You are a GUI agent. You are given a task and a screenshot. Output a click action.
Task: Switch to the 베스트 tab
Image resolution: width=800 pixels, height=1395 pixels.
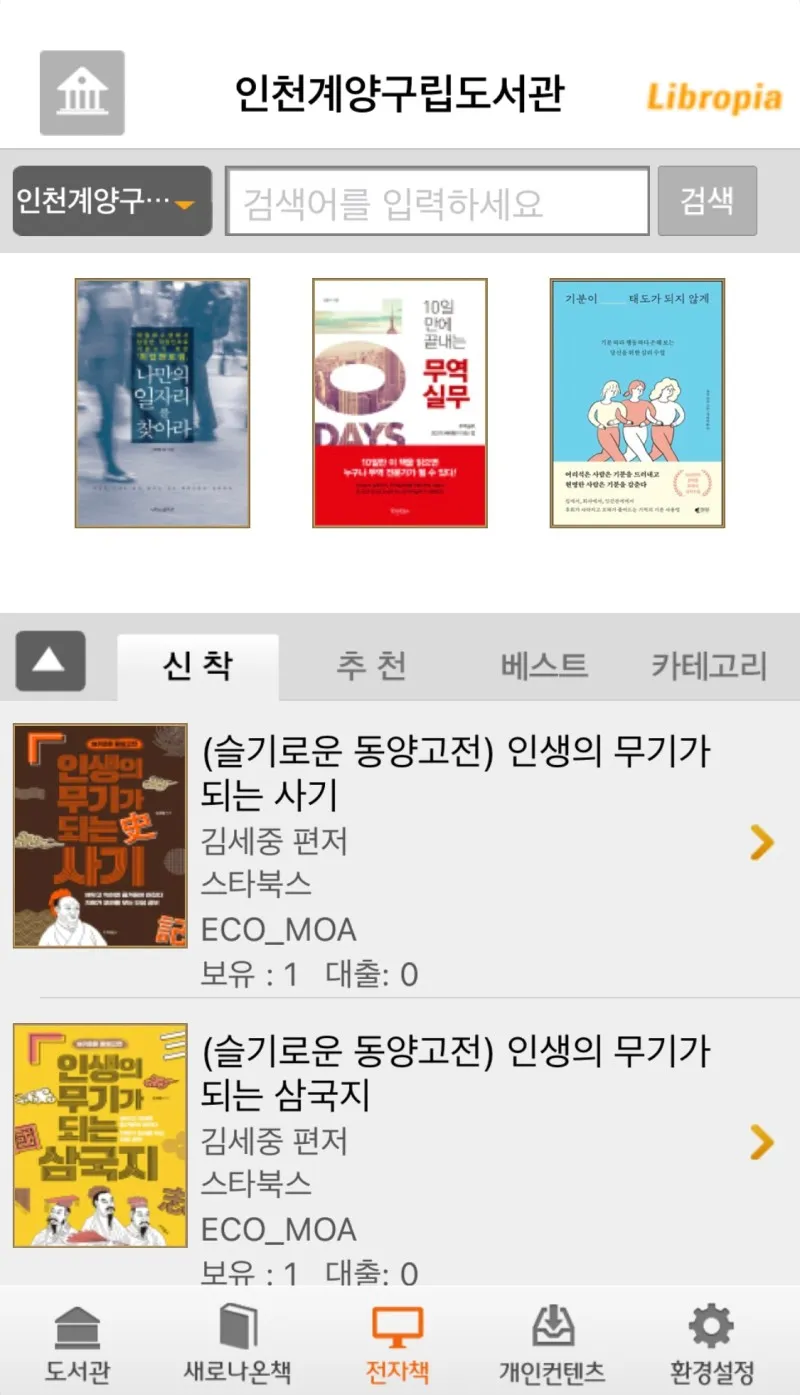pyautogui.click(x=544, y=666)
